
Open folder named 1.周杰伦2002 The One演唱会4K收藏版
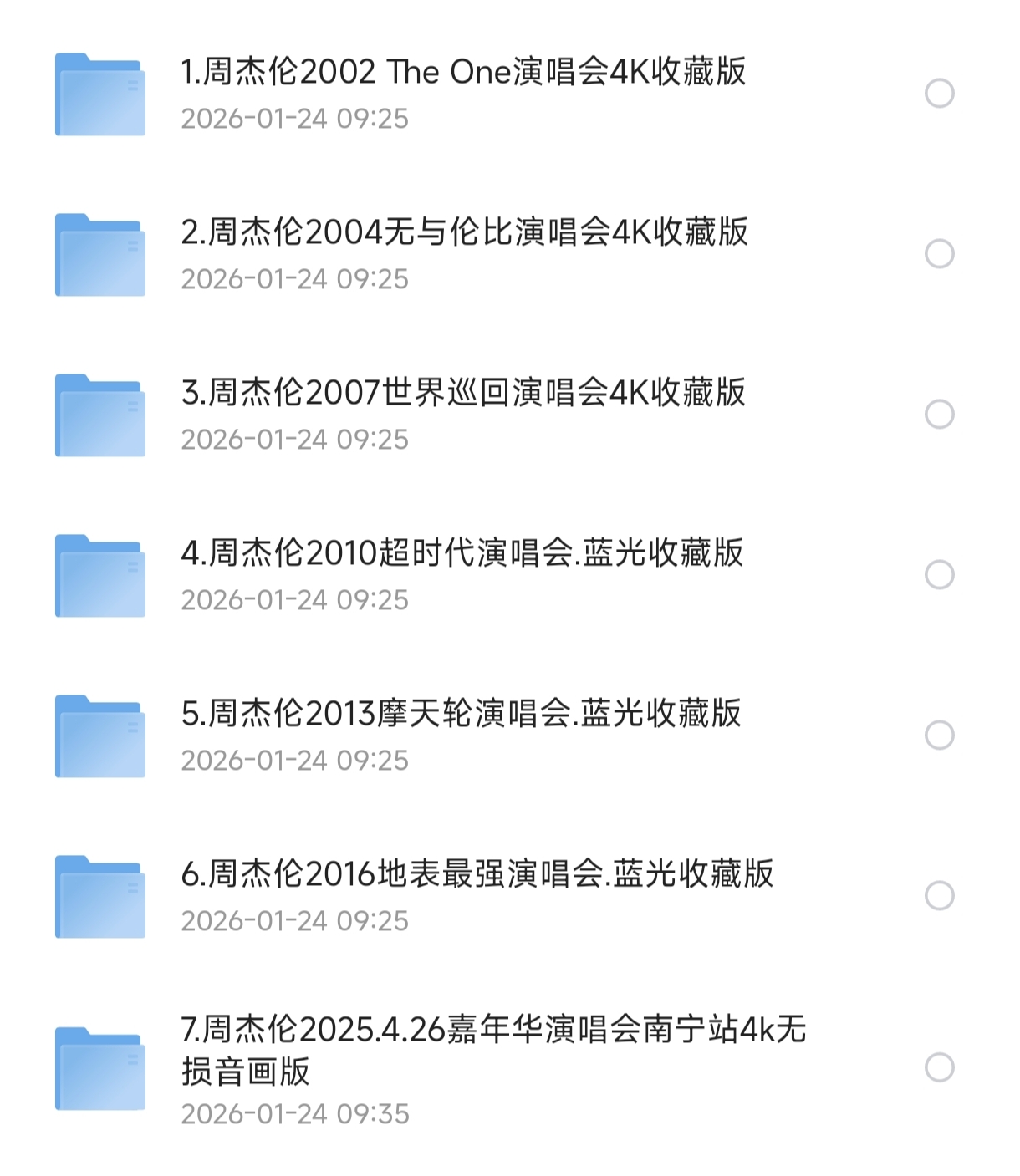[464, 75]
